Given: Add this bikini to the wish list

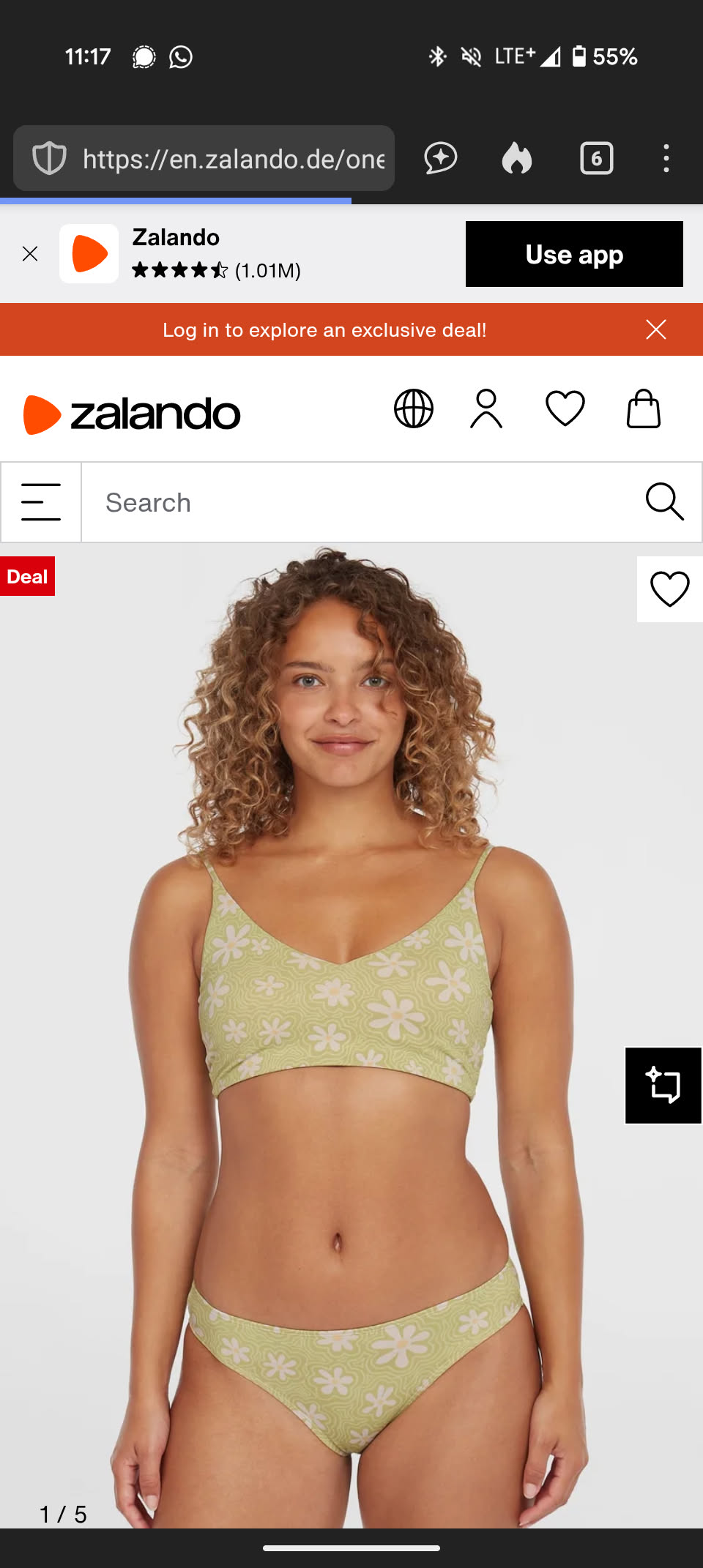Looking at the screenshot, I should pos(669,589).
